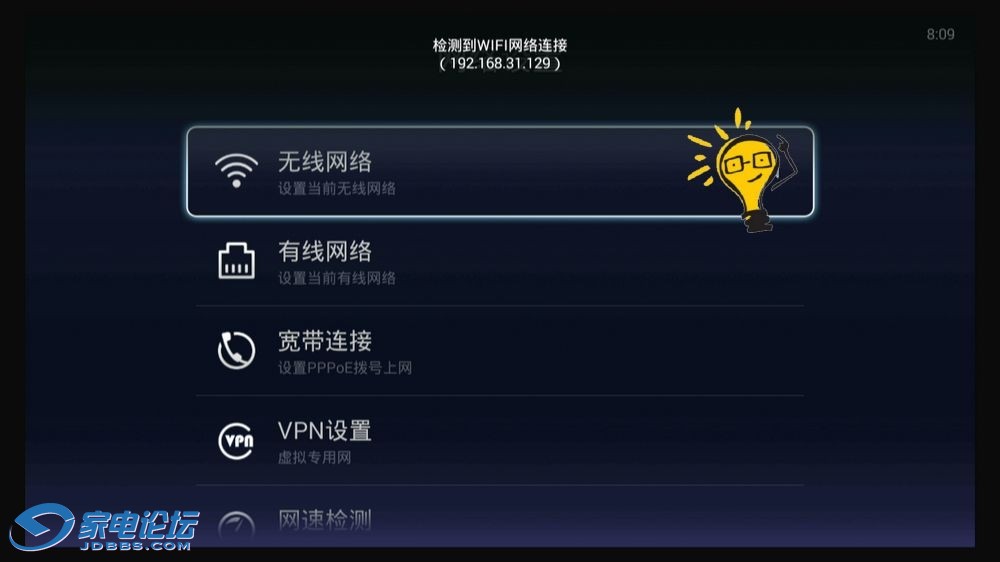Open the 无线网络 wireless settings
The width and height of the screenshot is (1000, 562).
tap(500, 172)
